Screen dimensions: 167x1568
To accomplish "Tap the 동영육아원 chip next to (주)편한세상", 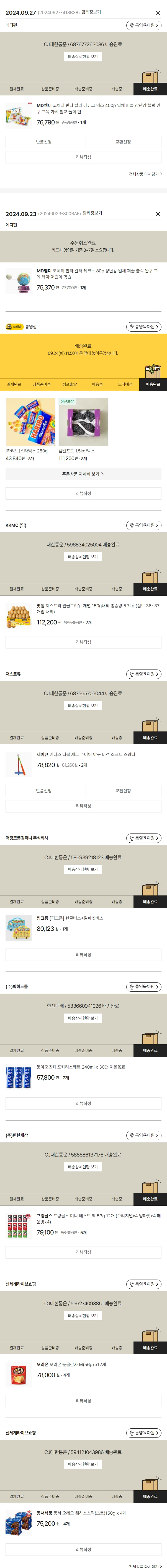I will click(144, 1135).
